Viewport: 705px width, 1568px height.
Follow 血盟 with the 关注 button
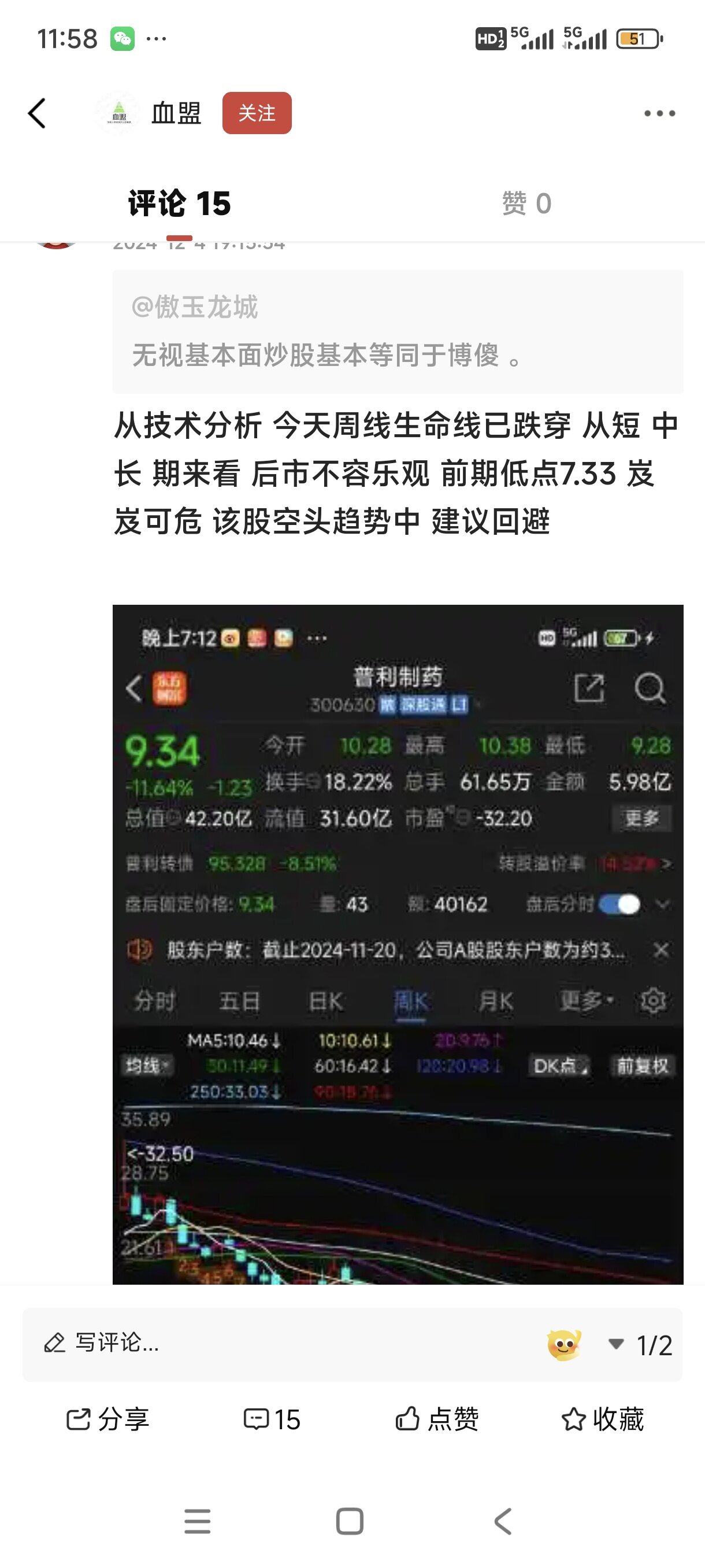[257, 113]
